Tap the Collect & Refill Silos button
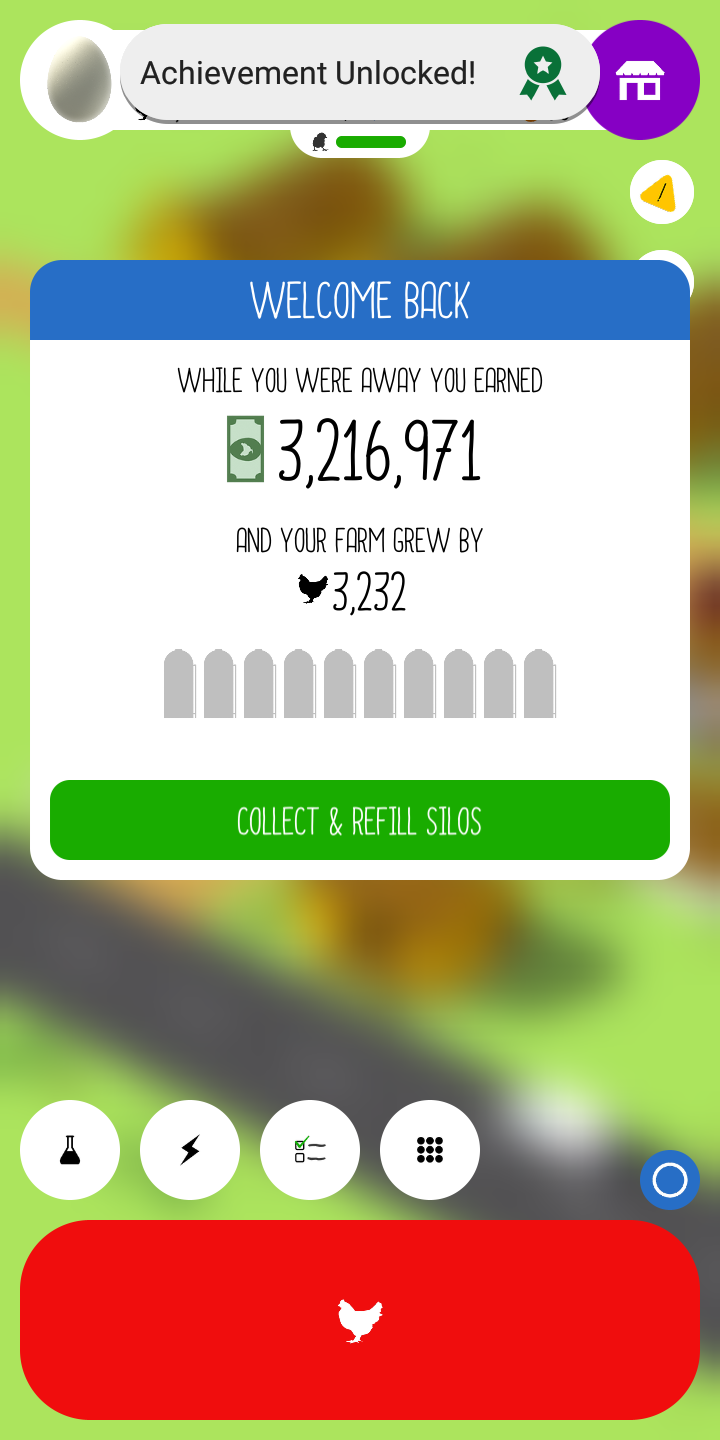Image resolution: width=720 pixels, height=1440 pixels. pyautogui.click(x=360, y=820)
